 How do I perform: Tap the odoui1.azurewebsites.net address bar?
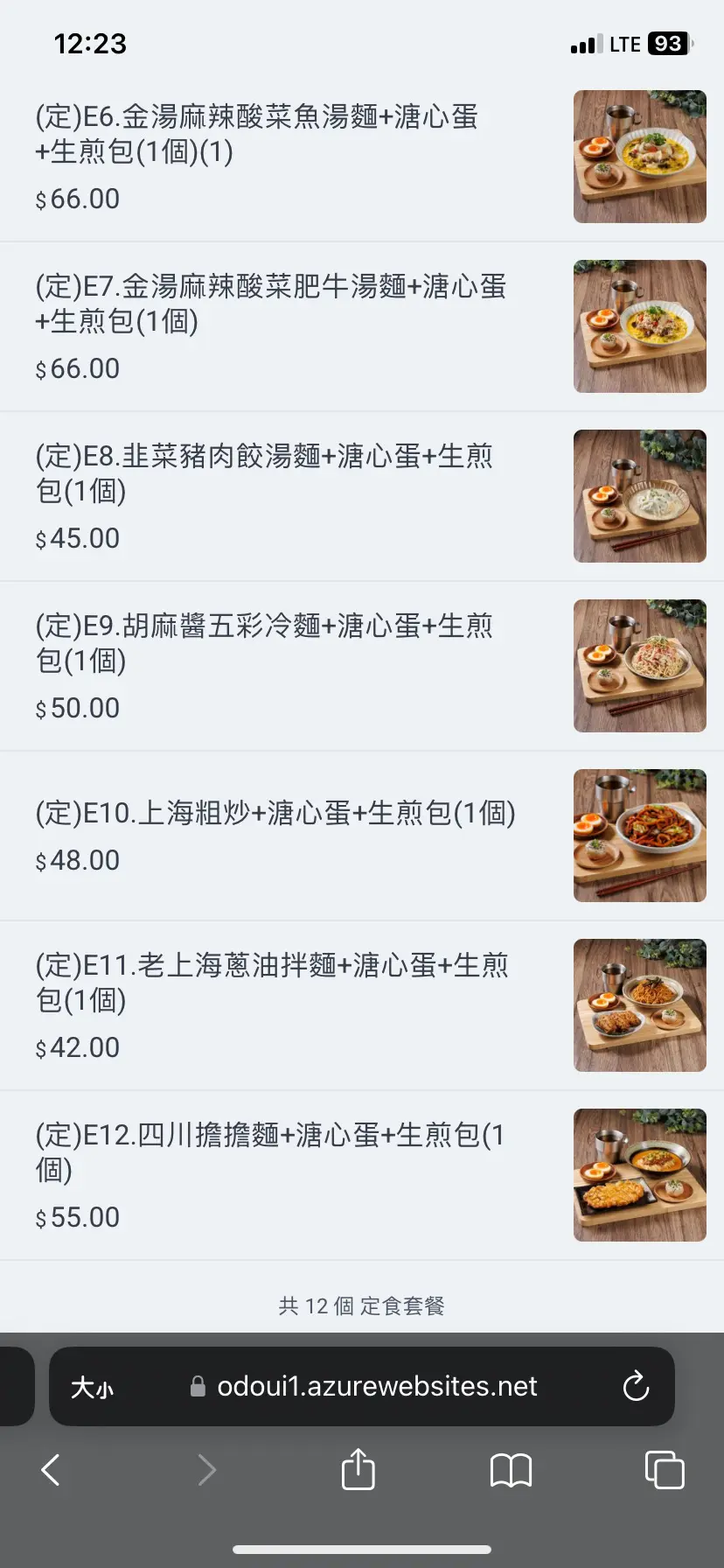[x=364, y=1386]
